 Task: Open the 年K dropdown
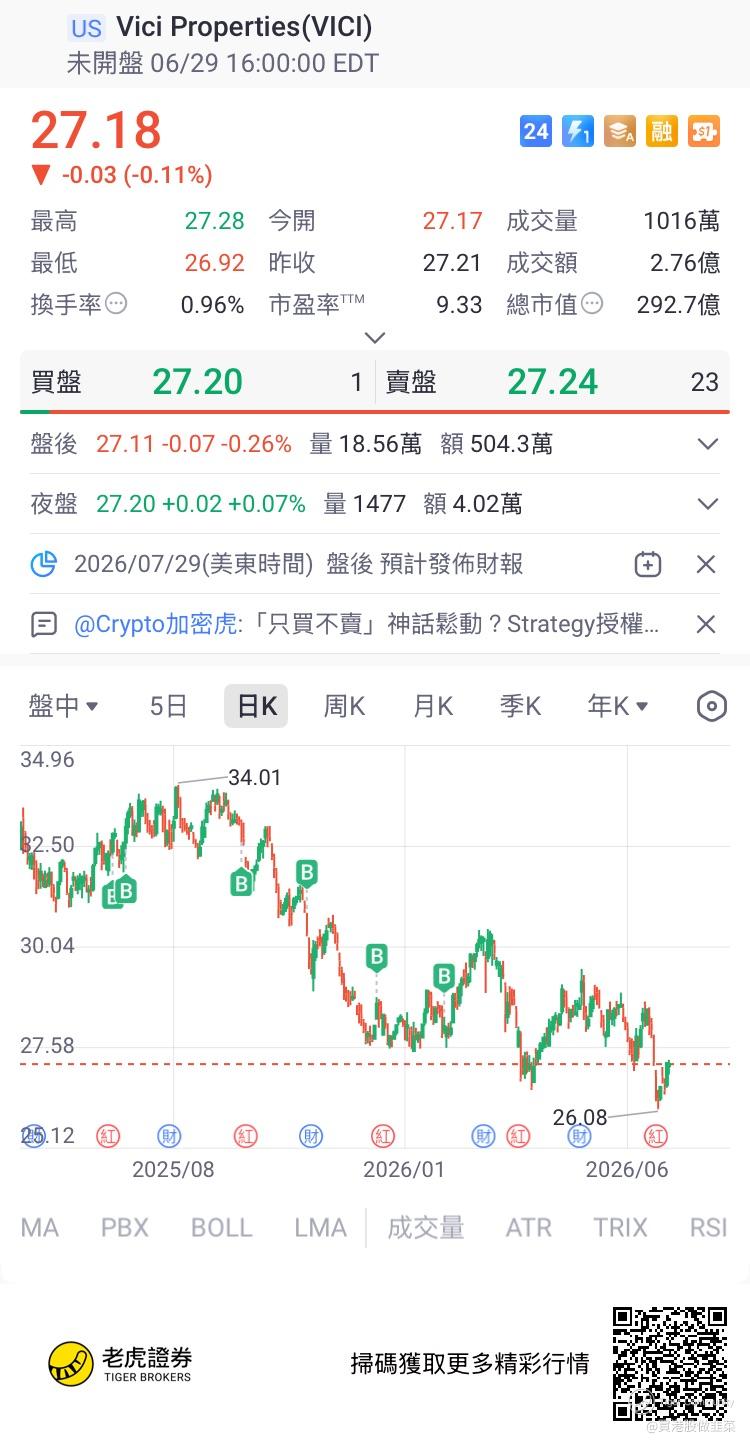pos(617,706)
